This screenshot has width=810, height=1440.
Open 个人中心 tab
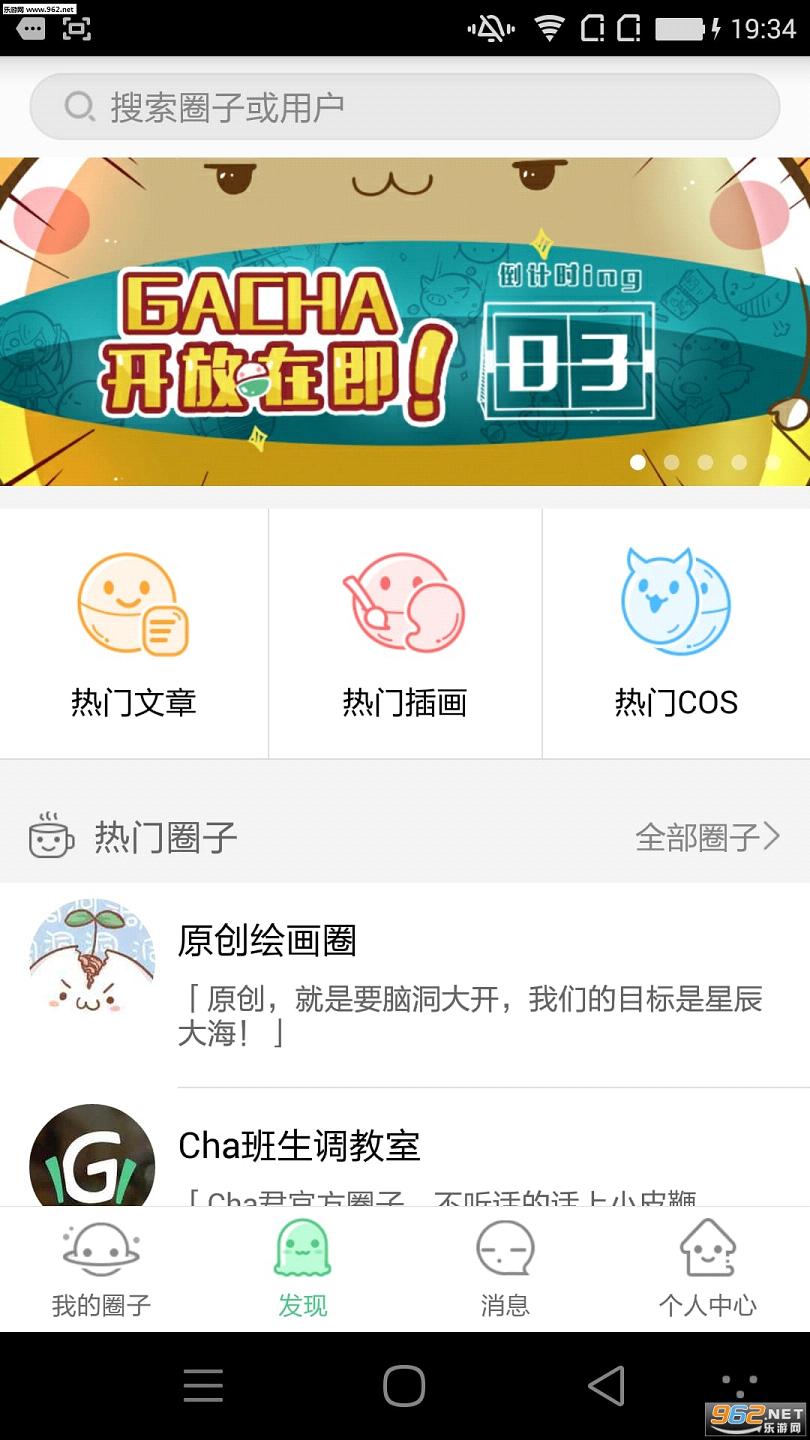pyautogui.click(x=707, y=1270)
